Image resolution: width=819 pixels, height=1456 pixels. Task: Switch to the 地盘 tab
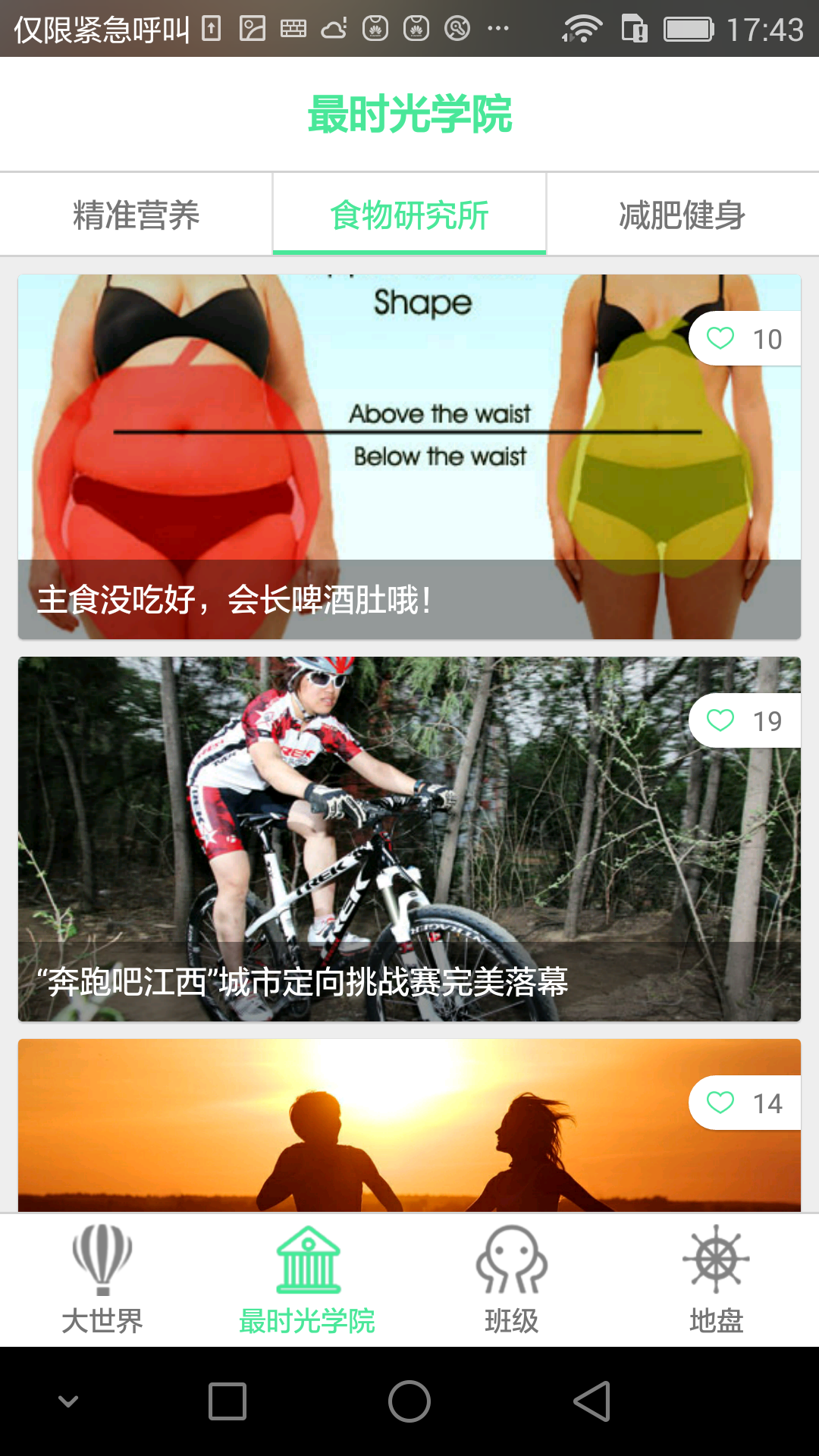(717, 1280)
